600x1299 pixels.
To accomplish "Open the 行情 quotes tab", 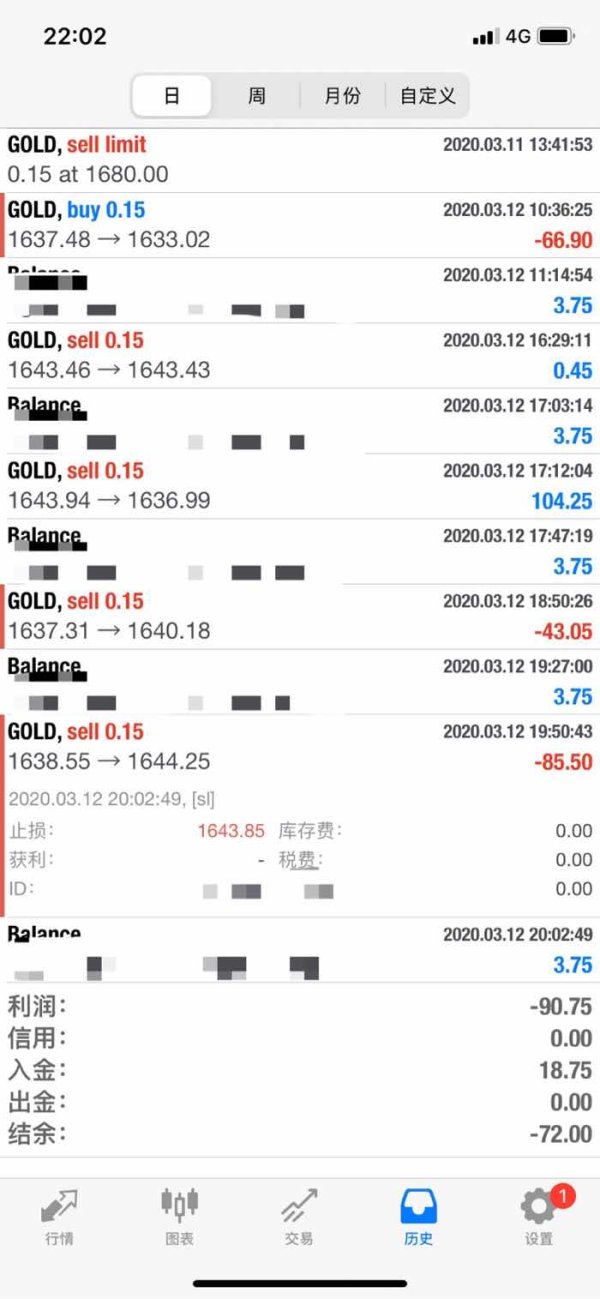I will [59, 1216].
